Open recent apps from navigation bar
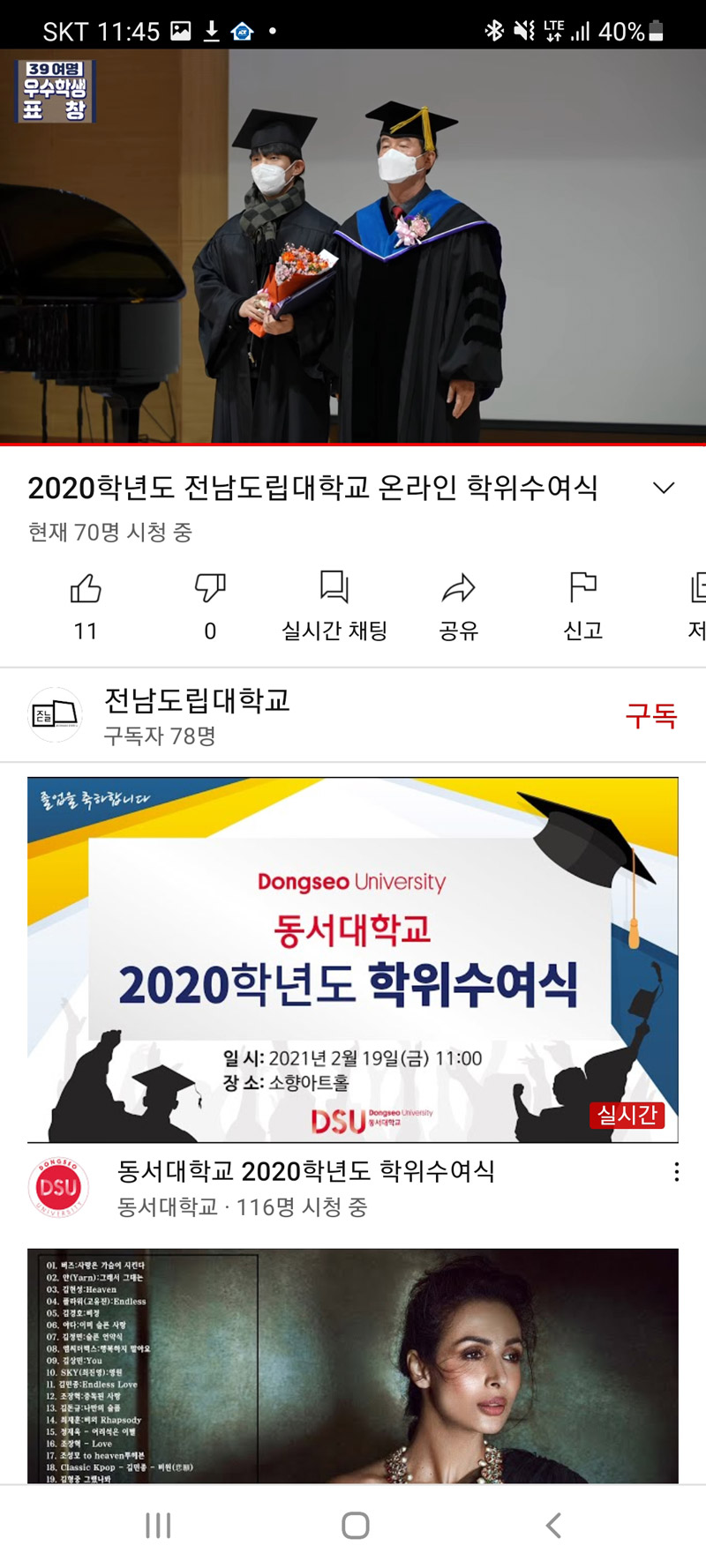This screenshot has width=706, height=1568. [158, 1526]
